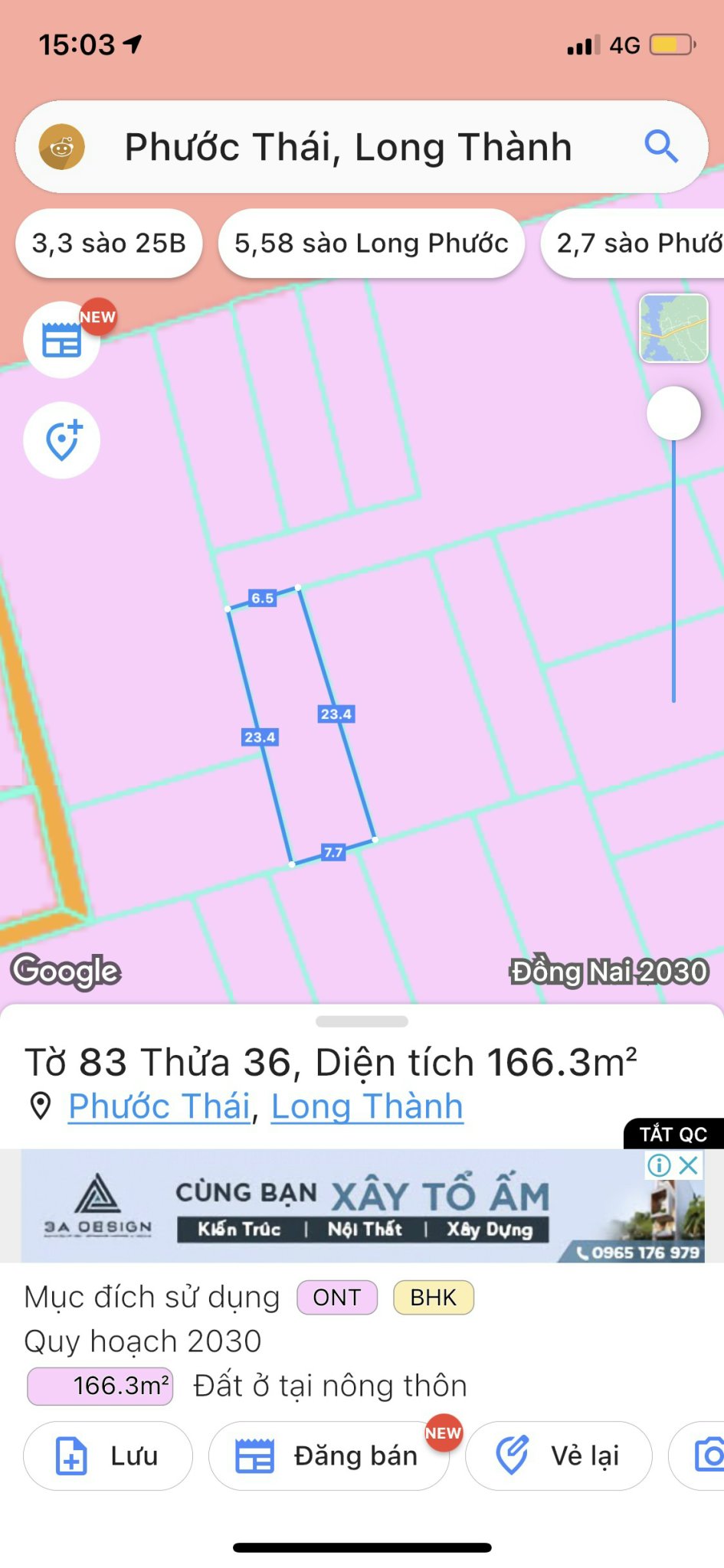The width and height of the screenshot is (724, 1568).
Task: Turn off ads with TẮT QC
Action: point(673,1134)
